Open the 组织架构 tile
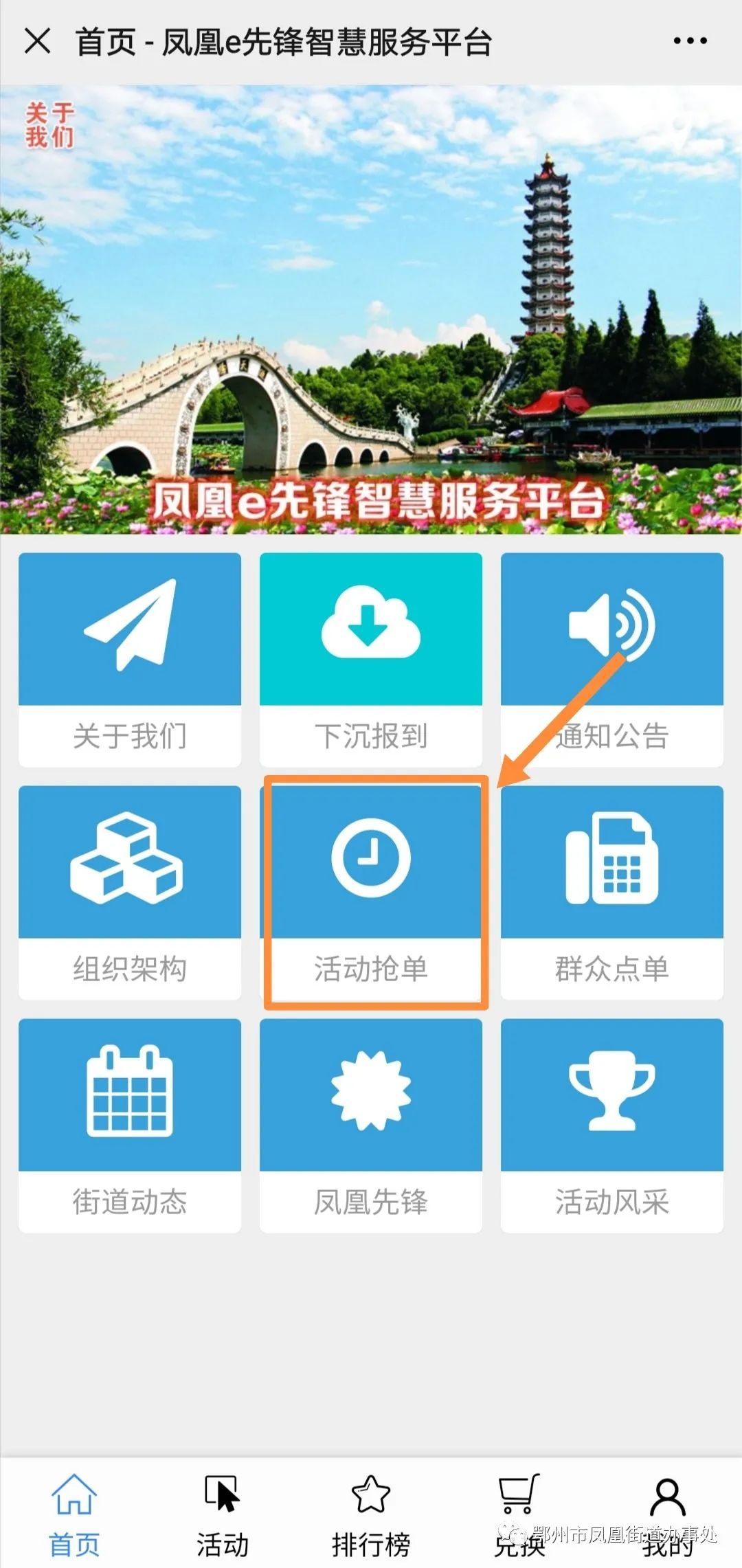Screen dimensions: 742x1568 click(x=130, y=892)
